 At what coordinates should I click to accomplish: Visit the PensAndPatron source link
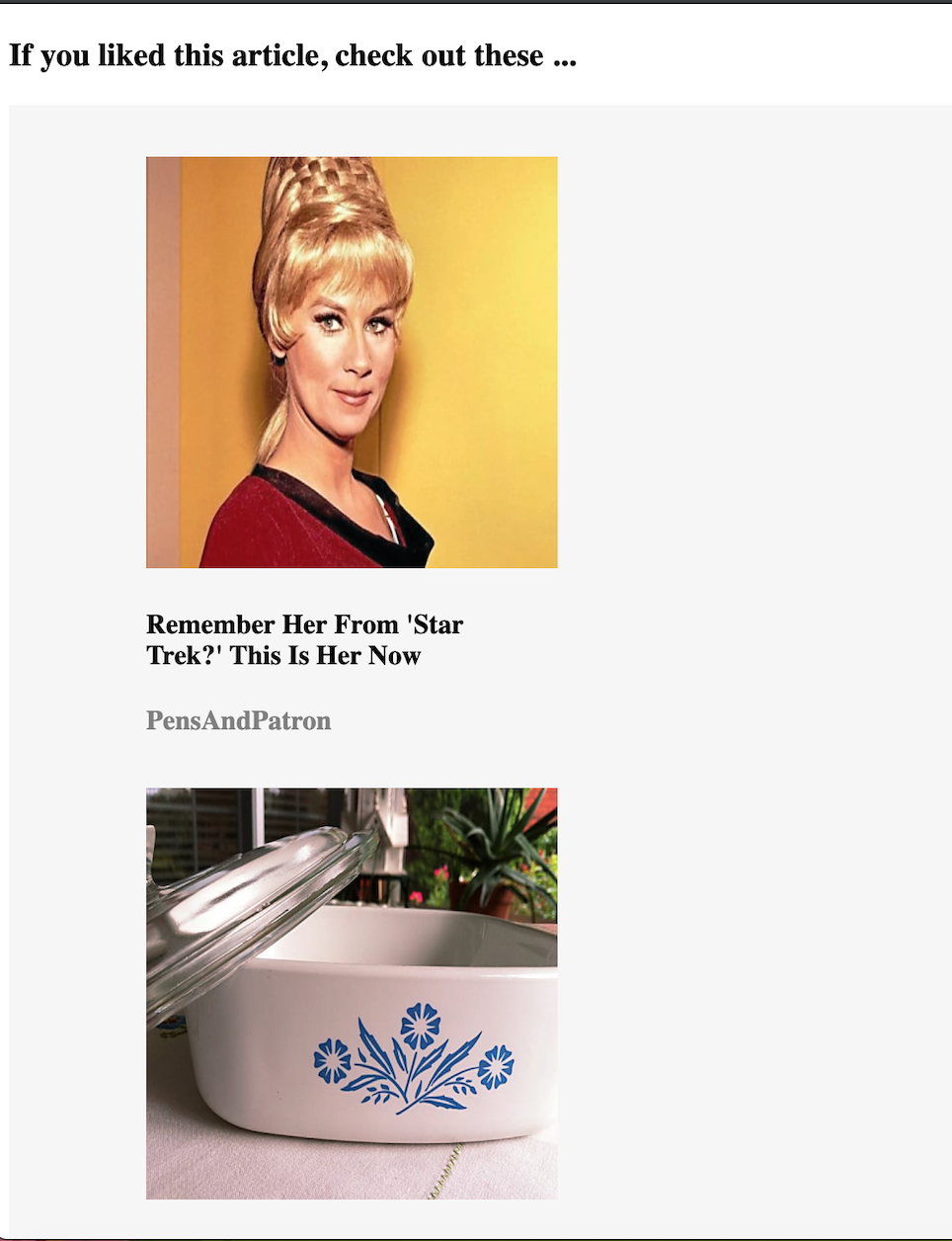pos(238,720)
